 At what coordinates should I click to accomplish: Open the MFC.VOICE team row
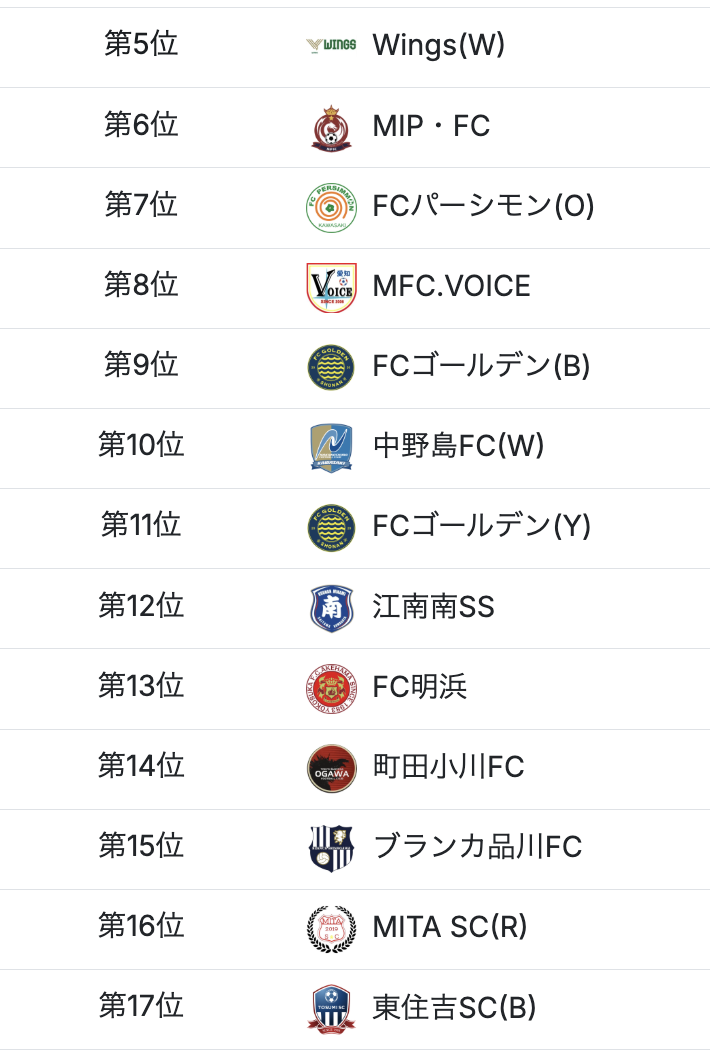(451, 286)
